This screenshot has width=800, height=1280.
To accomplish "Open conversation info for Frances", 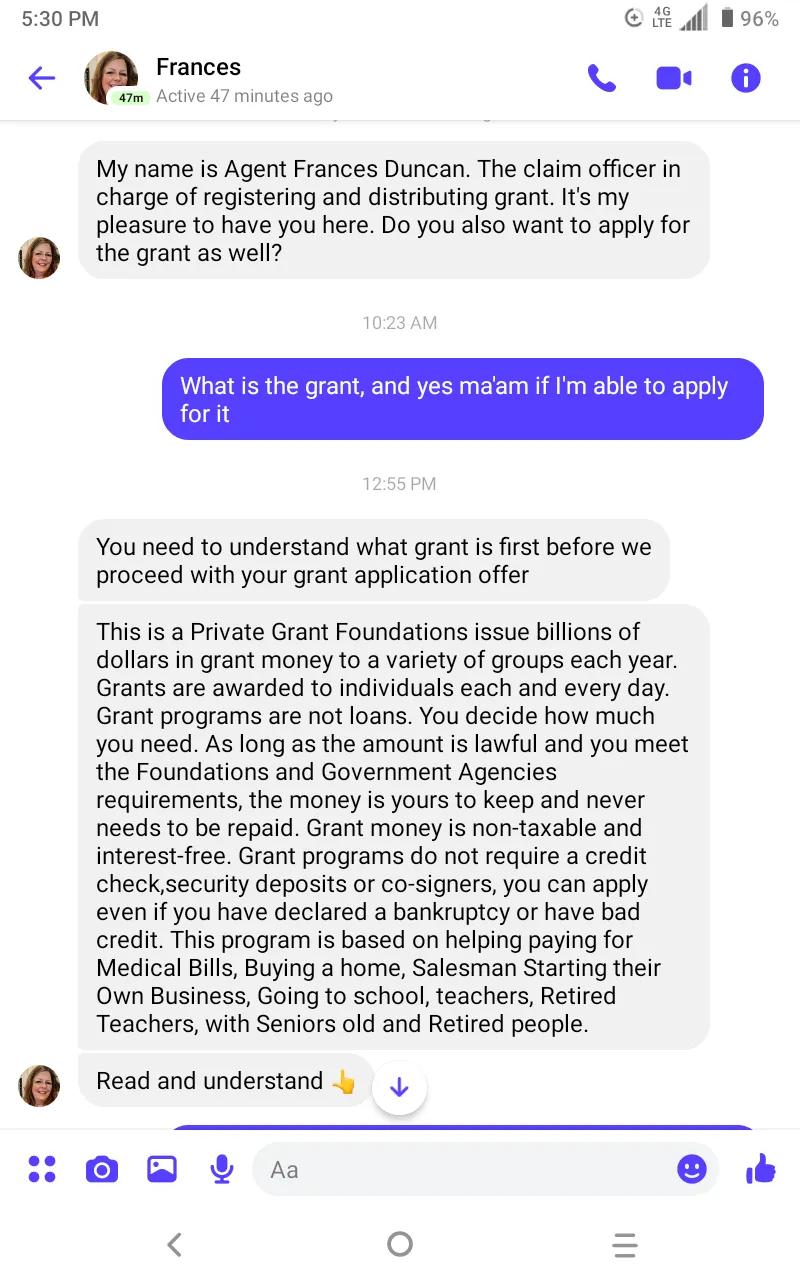I will (x=746, y=78).
